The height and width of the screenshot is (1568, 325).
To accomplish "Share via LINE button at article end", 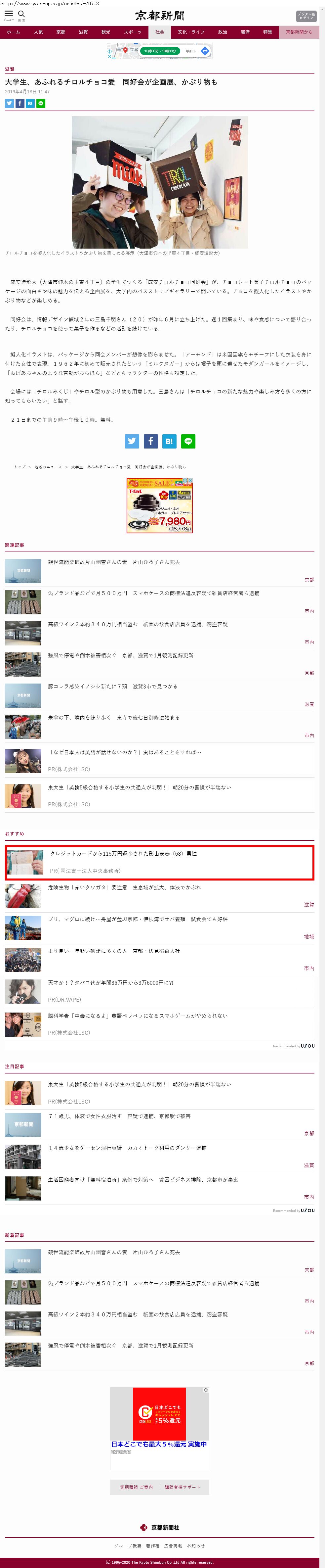I will [188, 441].
